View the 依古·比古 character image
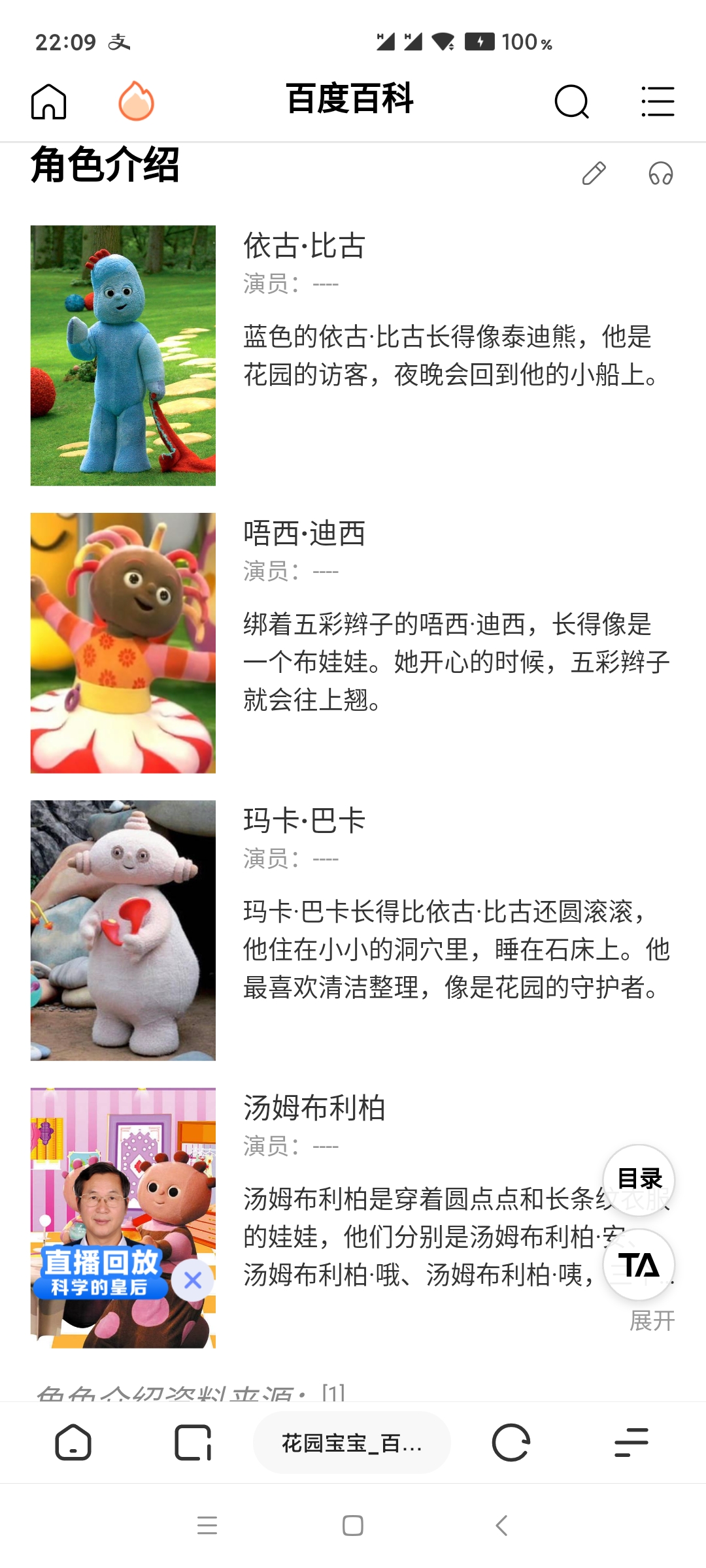This screenshot has height=1568, width=706. (x=123, y=355)
